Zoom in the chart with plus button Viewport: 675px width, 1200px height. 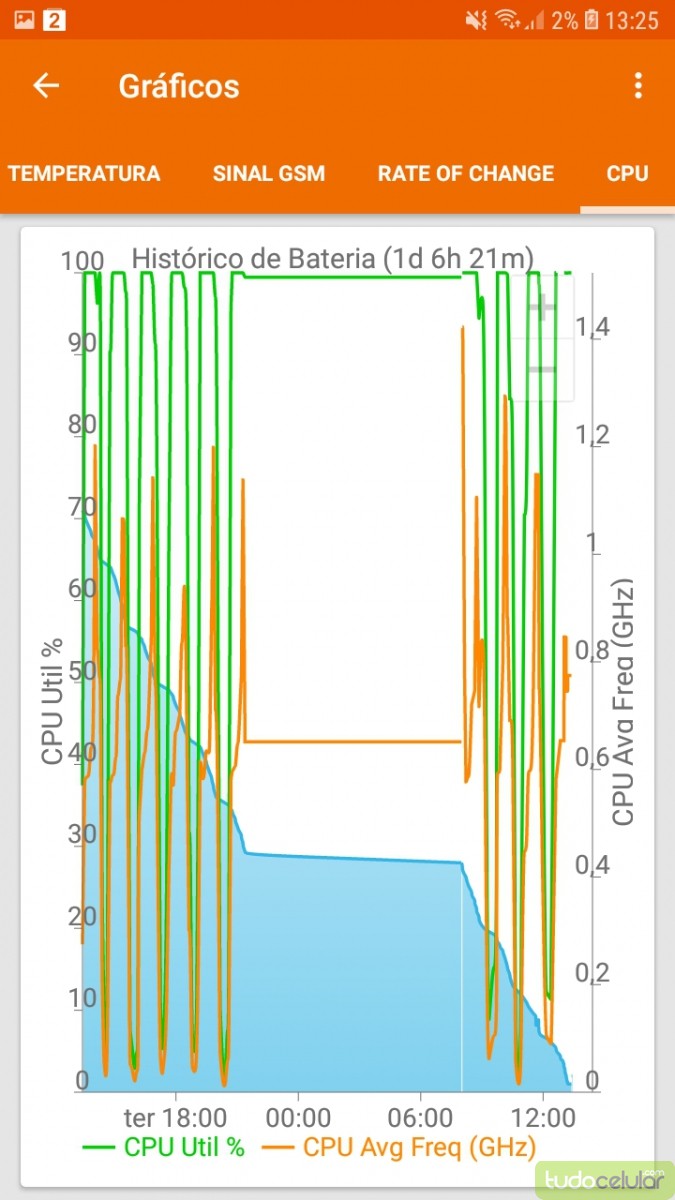coord(542,309)
